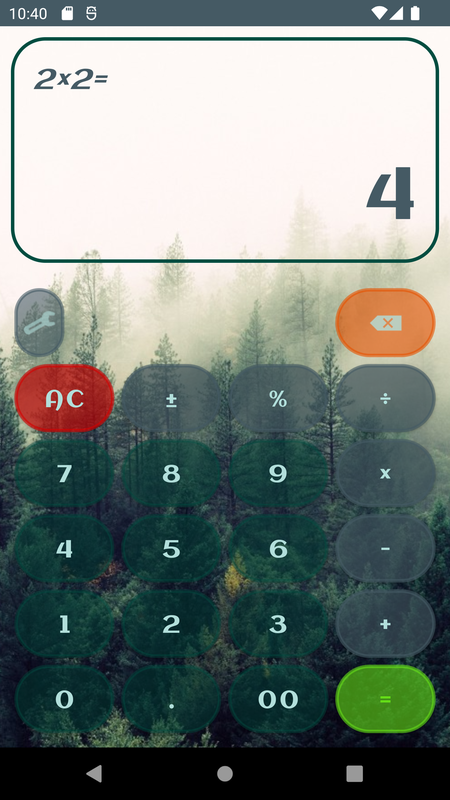Open the wrench settings button

[39, 322]
